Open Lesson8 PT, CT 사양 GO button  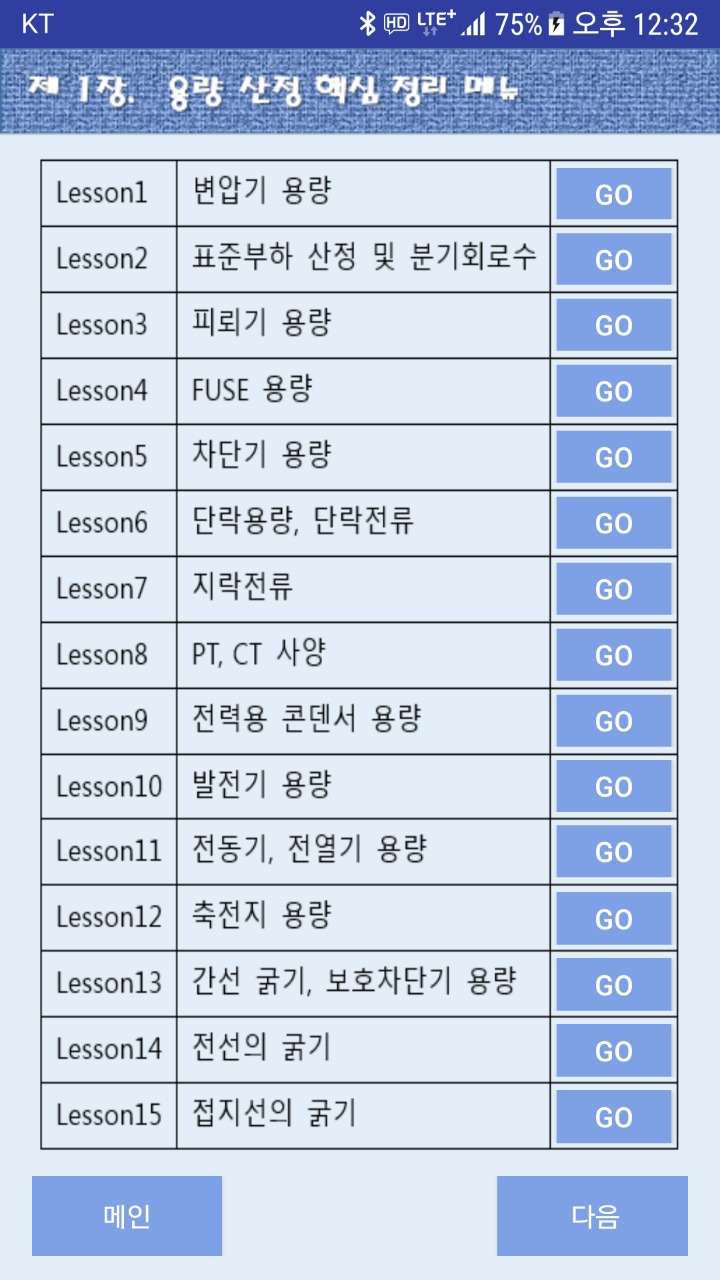click(613, 656)
